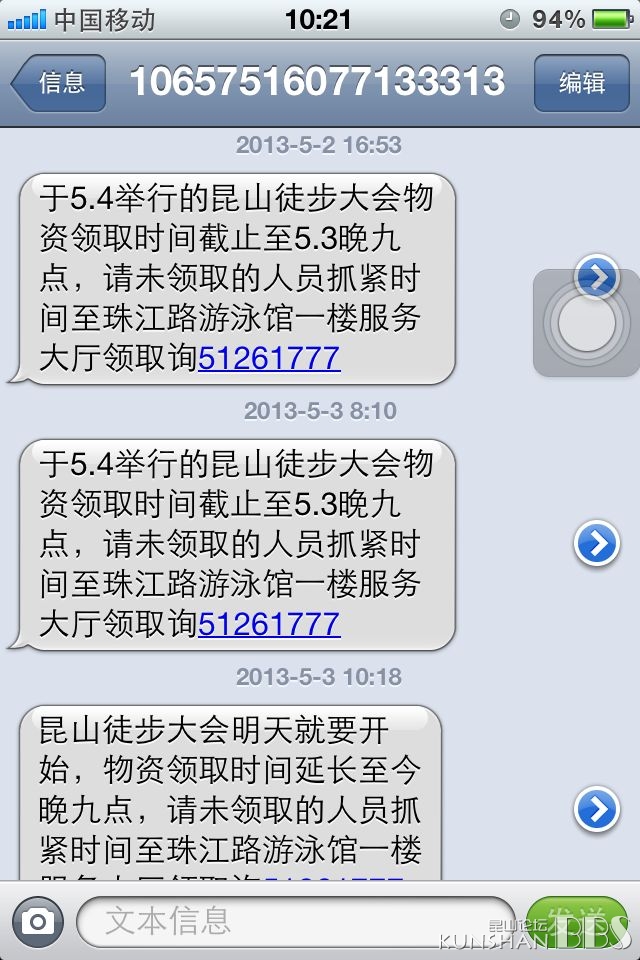The height and width of the screenshot is (960, 640).
Task: Open the AssistiveTouch floating button
Action: 585,324
